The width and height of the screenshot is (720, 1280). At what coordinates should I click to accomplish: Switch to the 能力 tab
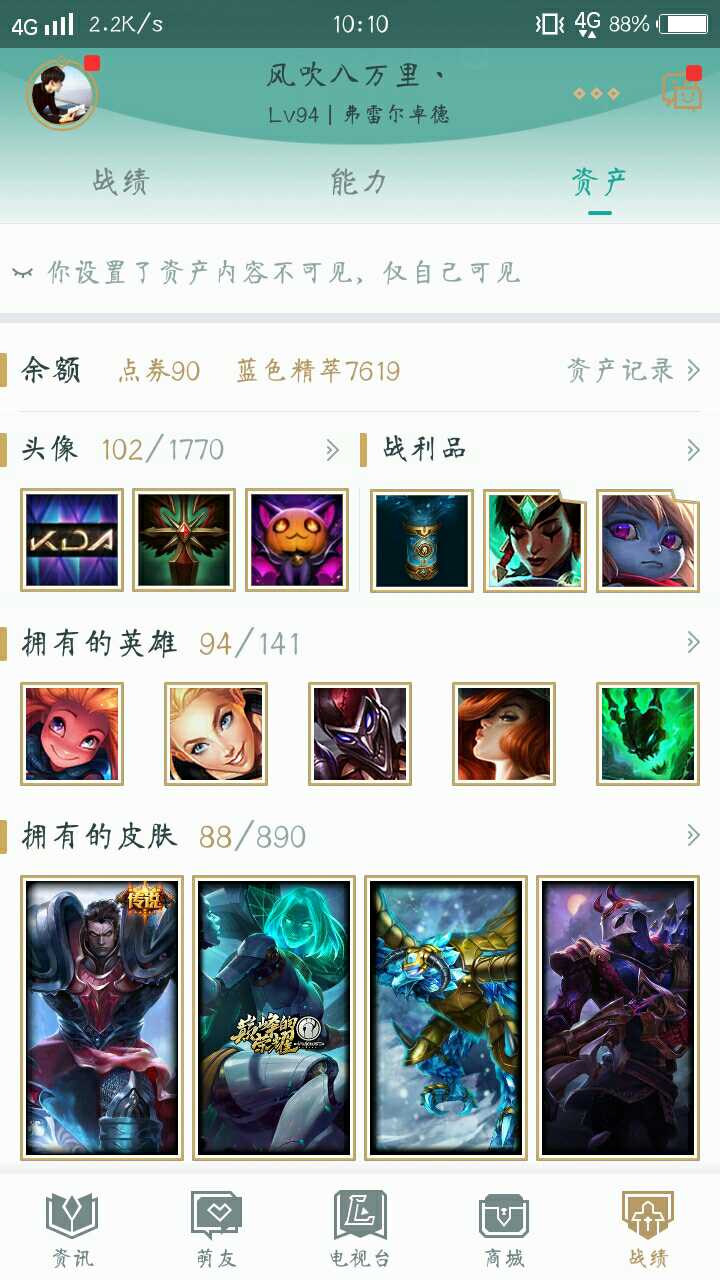click(359, 182)
